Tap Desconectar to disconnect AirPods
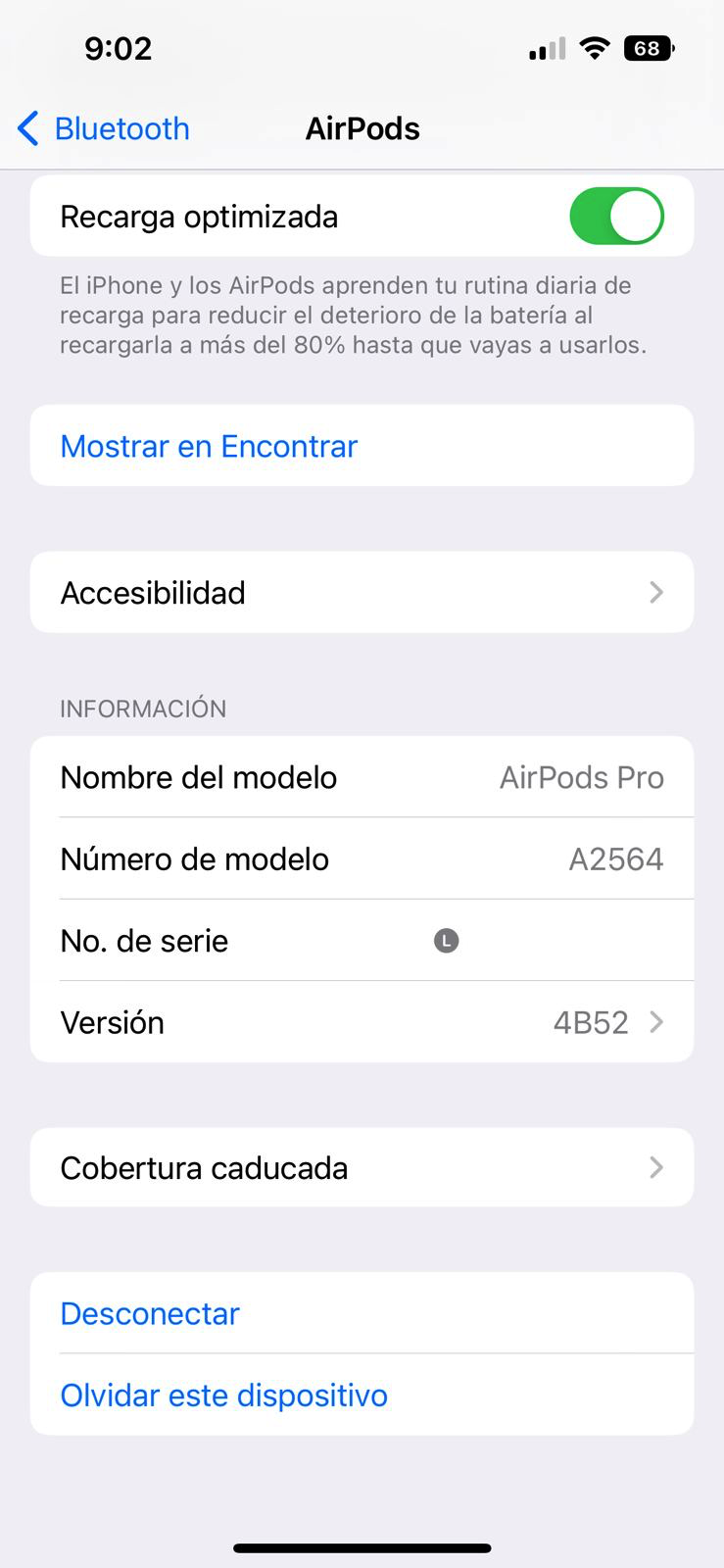 point(150,1313)
